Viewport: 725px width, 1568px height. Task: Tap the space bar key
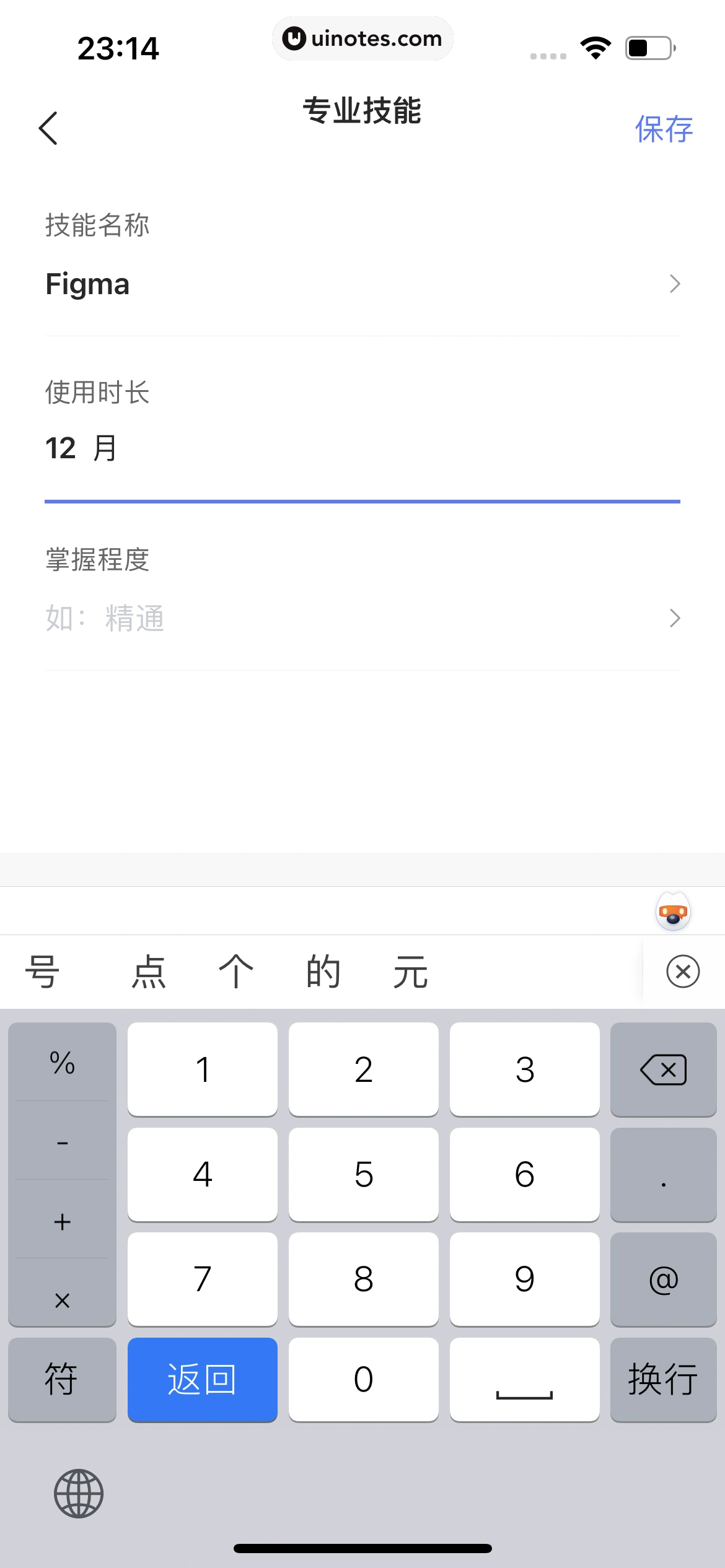[x=525, y=1380]
